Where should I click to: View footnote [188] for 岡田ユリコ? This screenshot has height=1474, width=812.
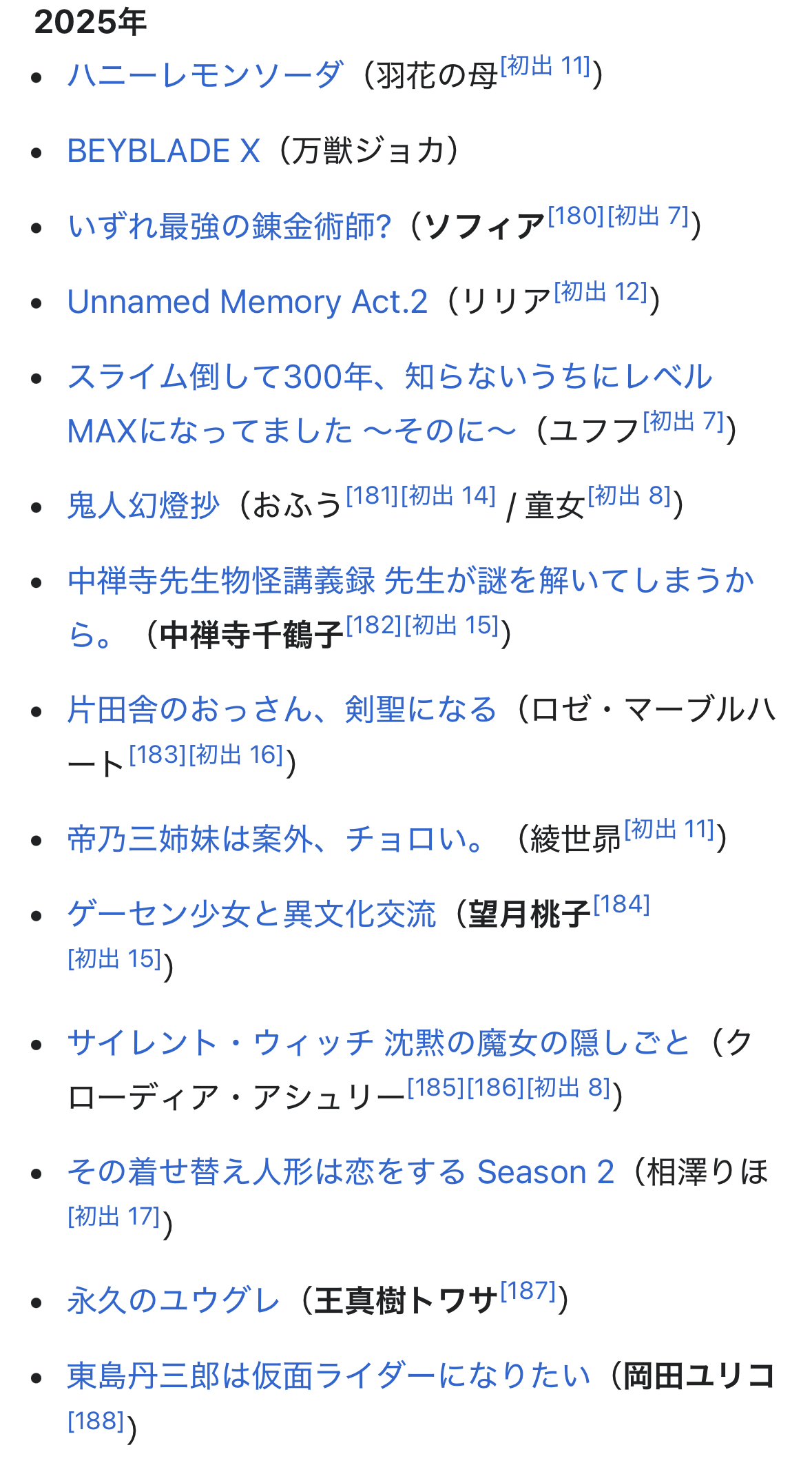point(96,1421)
